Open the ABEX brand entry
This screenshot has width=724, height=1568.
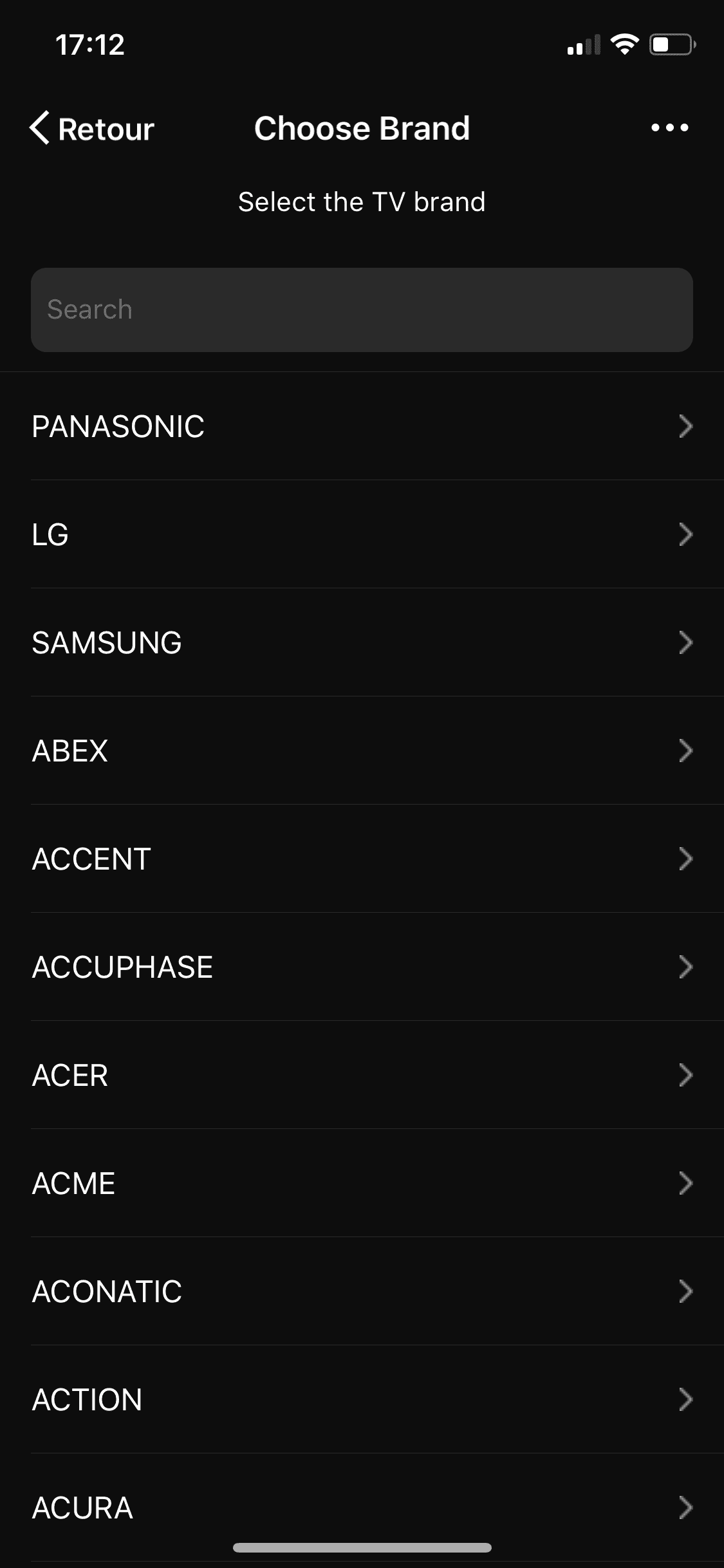pos(362,751)
